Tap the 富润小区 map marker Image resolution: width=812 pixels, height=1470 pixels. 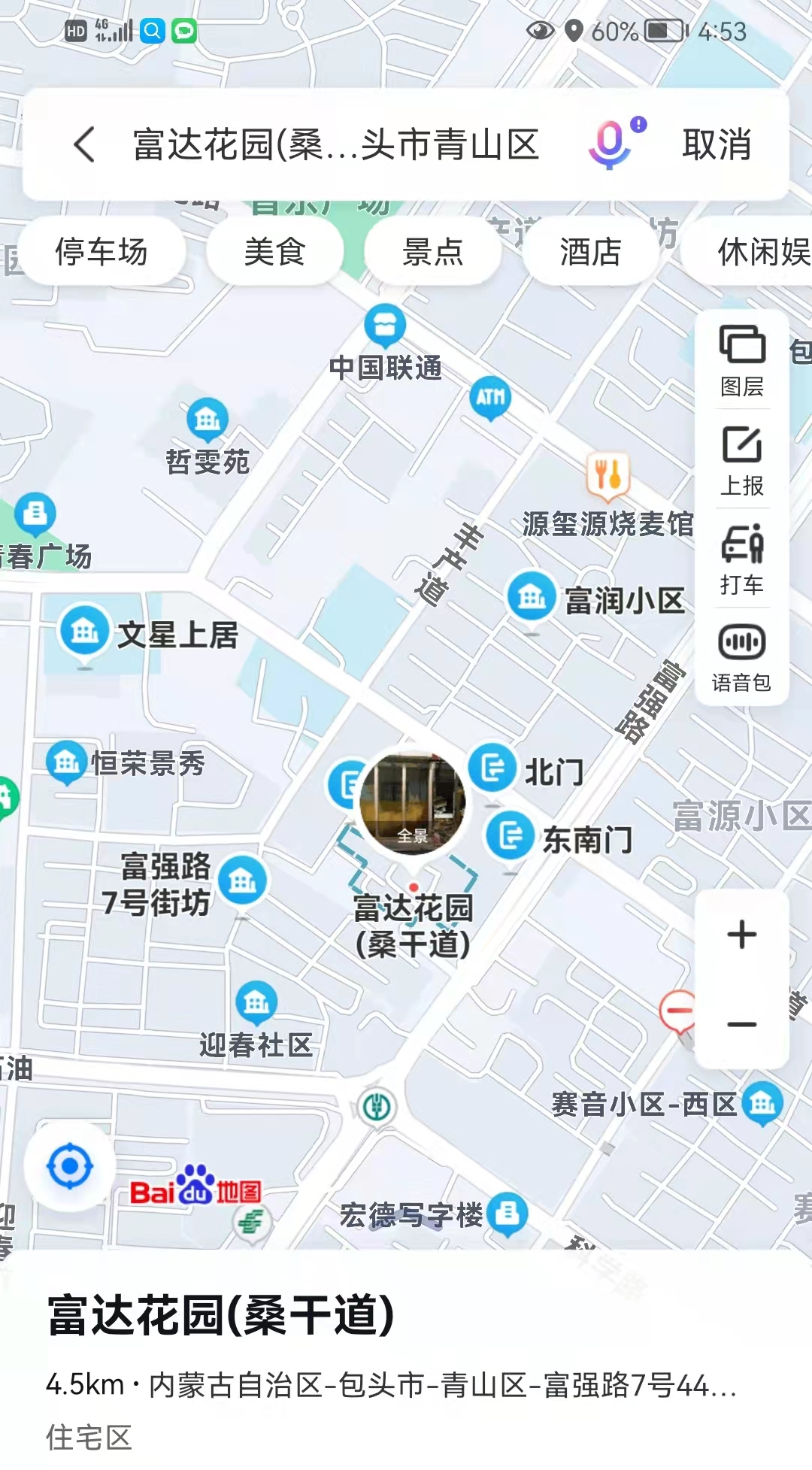tap(596, 600)
